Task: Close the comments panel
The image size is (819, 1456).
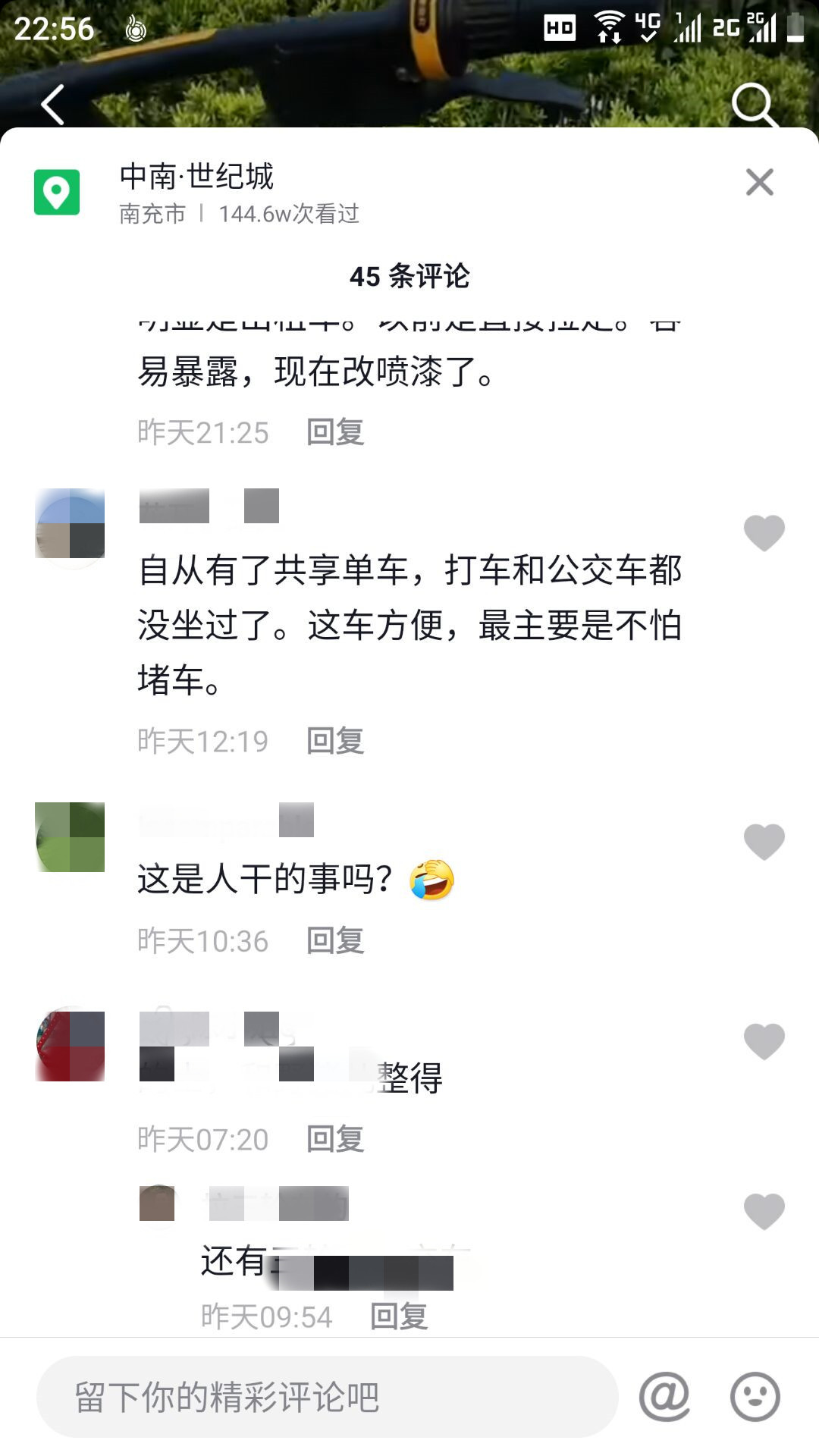Action: click(x=759, y=182)
